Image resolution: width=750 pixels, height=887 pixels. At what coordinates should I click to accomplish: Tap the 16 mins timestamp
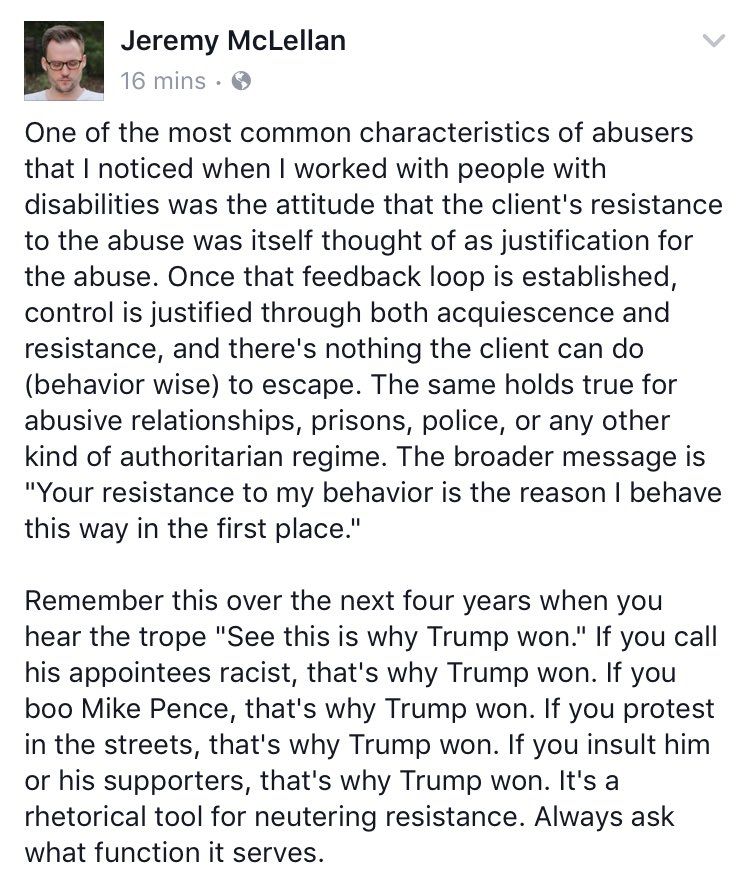[162, 81]
